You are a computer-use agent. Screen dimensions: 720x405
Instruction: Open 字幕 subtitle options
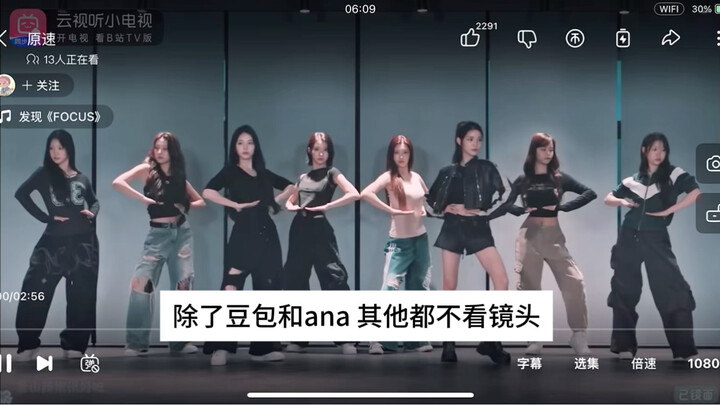coord(530,364)
